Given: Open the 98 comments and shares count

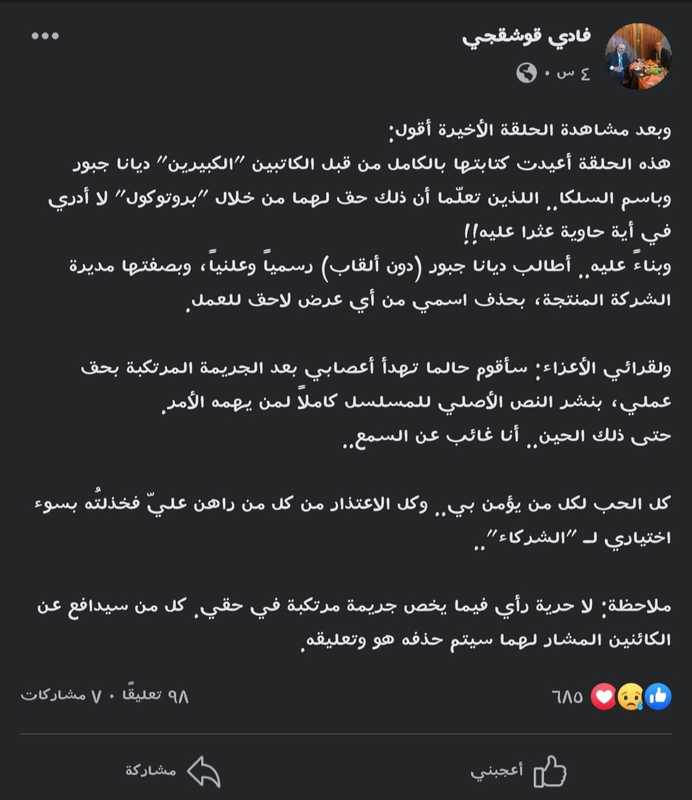Looking at the screenshot, I should pos(105,695).
